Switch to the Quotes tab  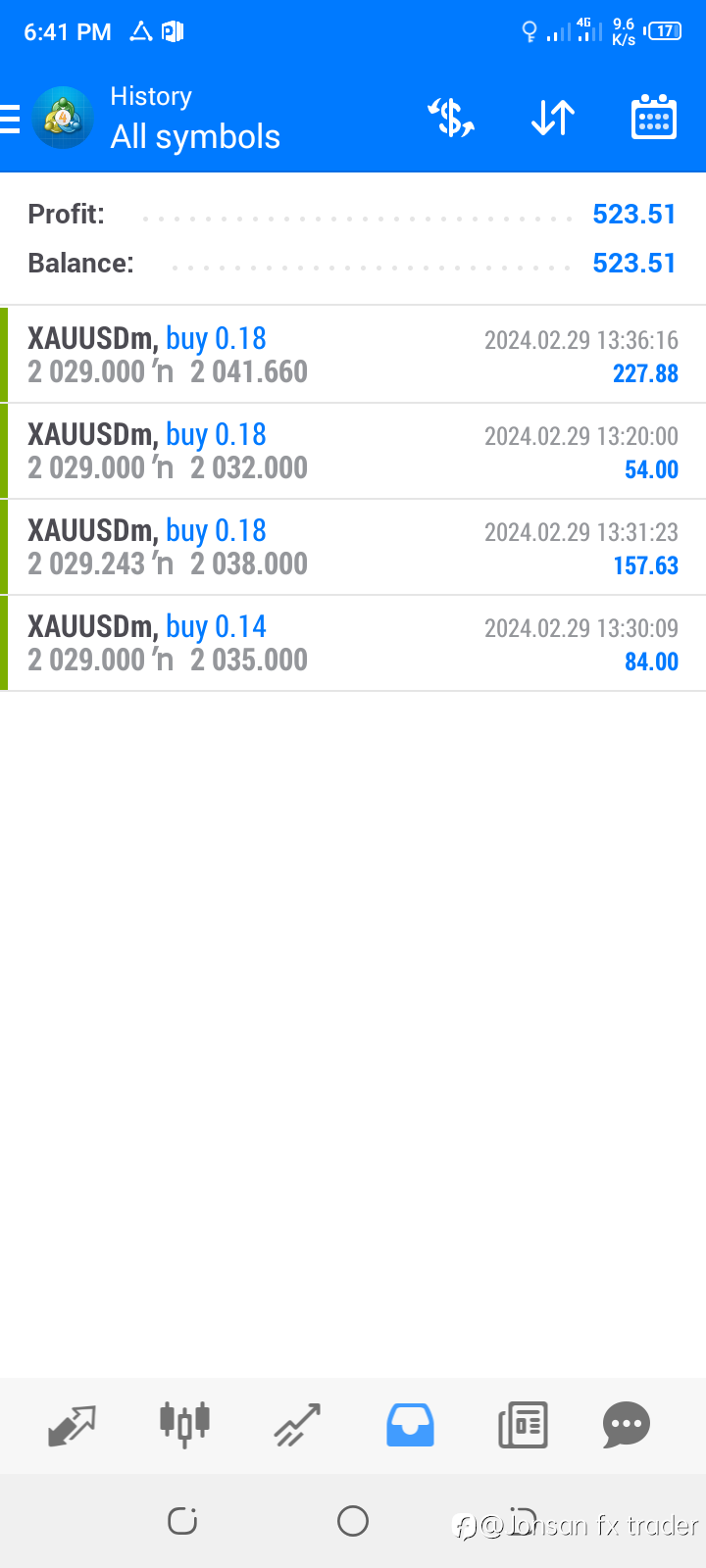(x=72, y=1425)
